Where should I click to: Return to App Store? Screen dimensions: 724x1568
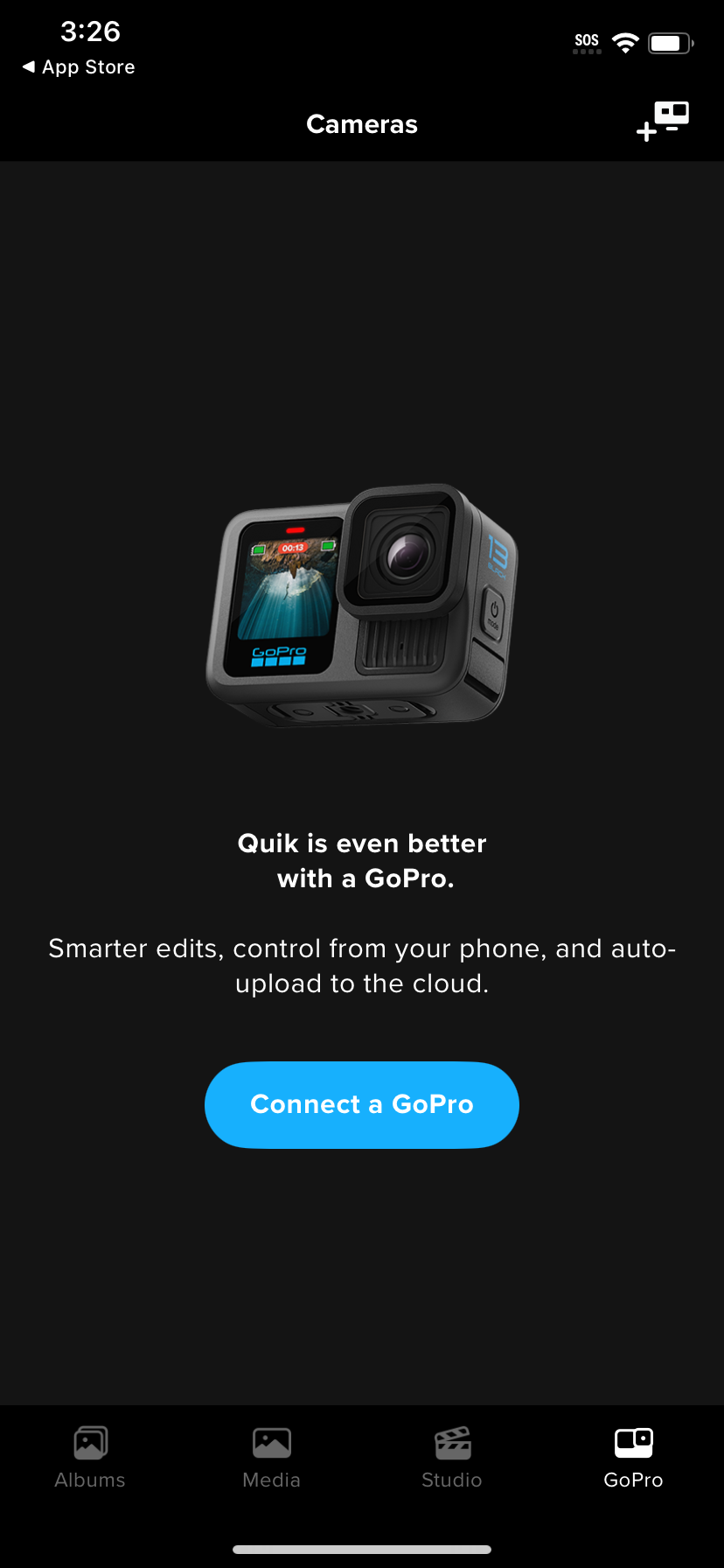point(79,67)
